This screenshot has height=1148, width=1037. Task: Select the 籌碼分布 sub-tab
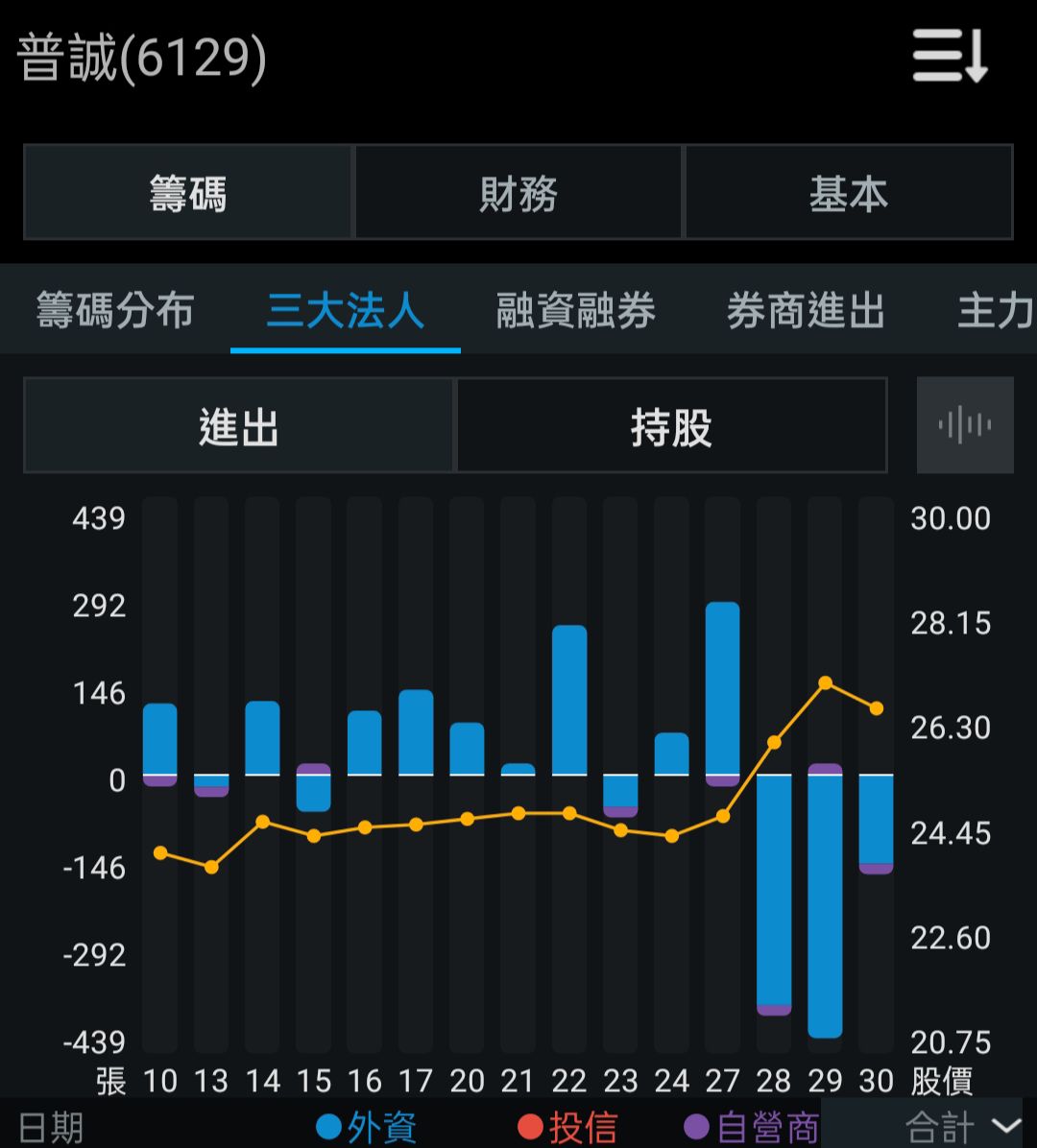click(x=116, y=311)
